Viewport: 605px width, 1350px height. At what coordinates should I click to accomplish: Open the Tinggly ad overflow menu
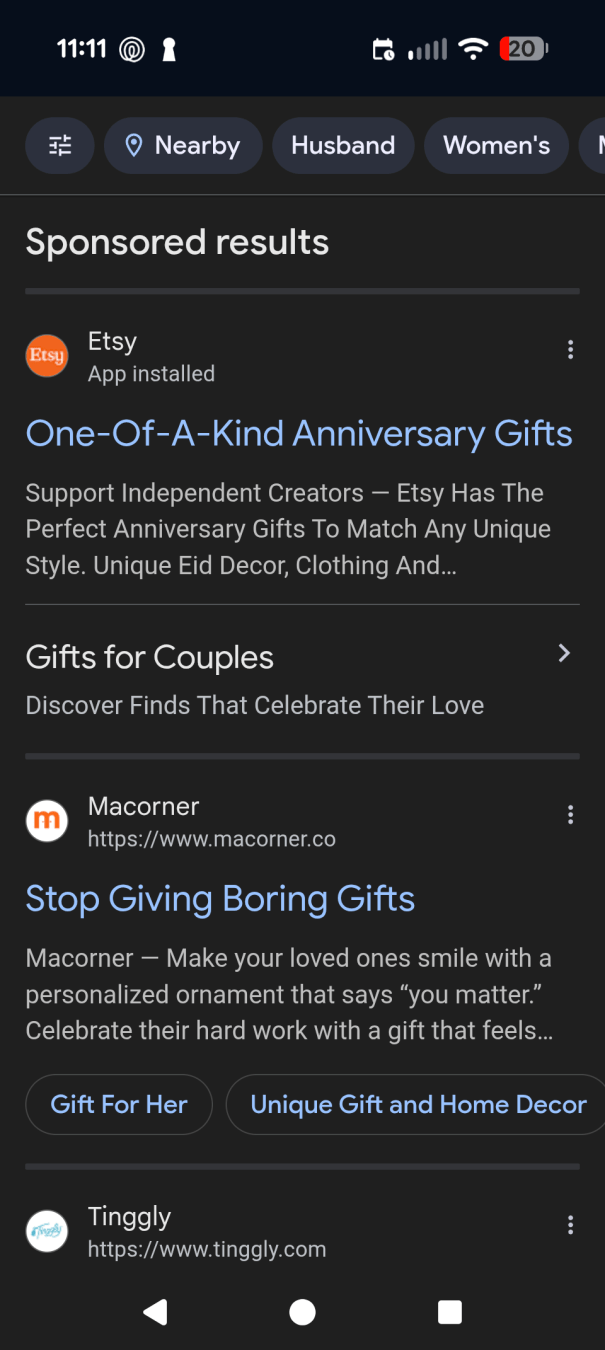pyautogui.click(x=570, y=1225)
